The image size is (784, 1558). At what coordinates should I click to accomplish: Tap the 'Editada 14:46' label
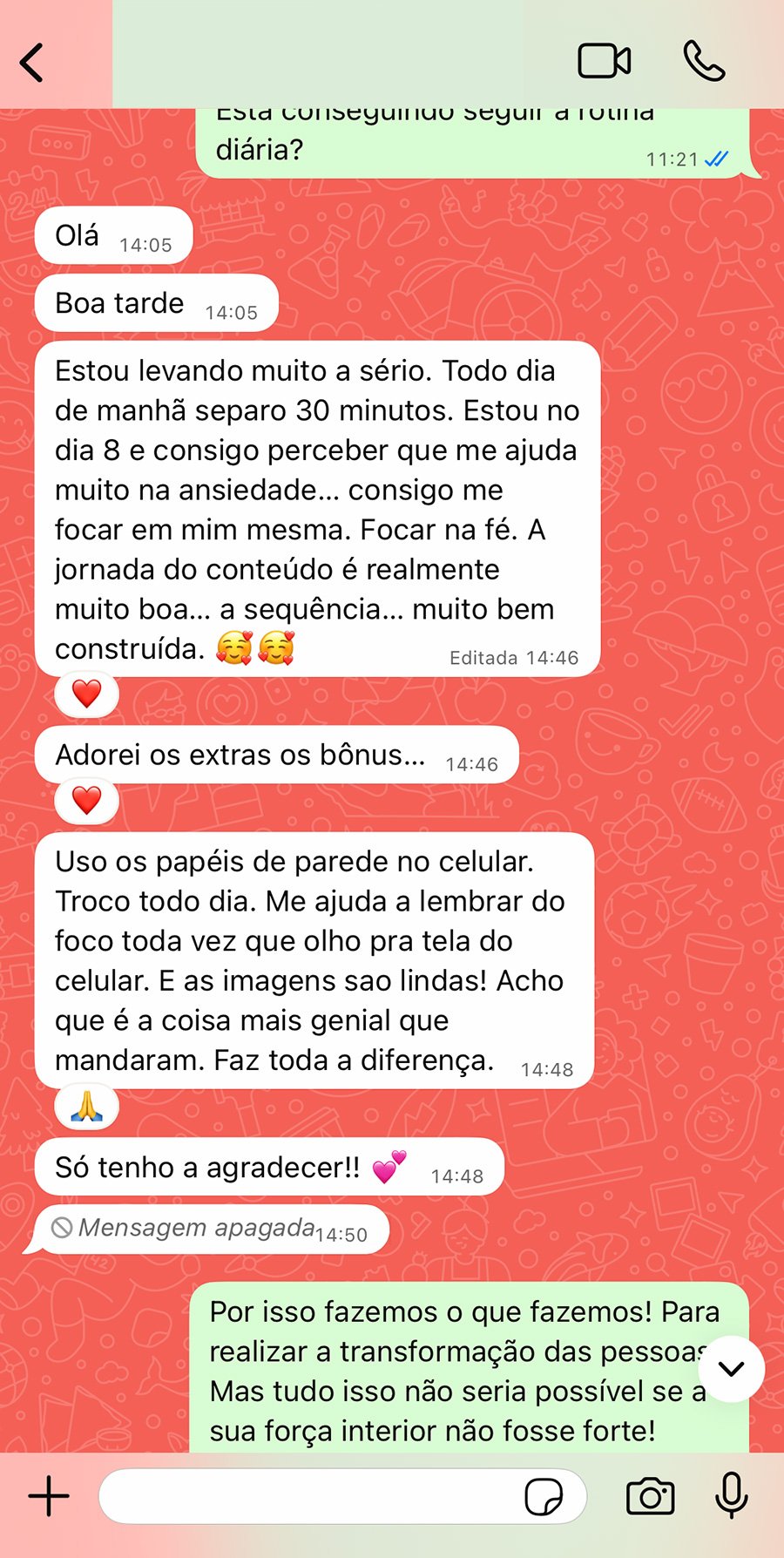click(x=514, y=657)
